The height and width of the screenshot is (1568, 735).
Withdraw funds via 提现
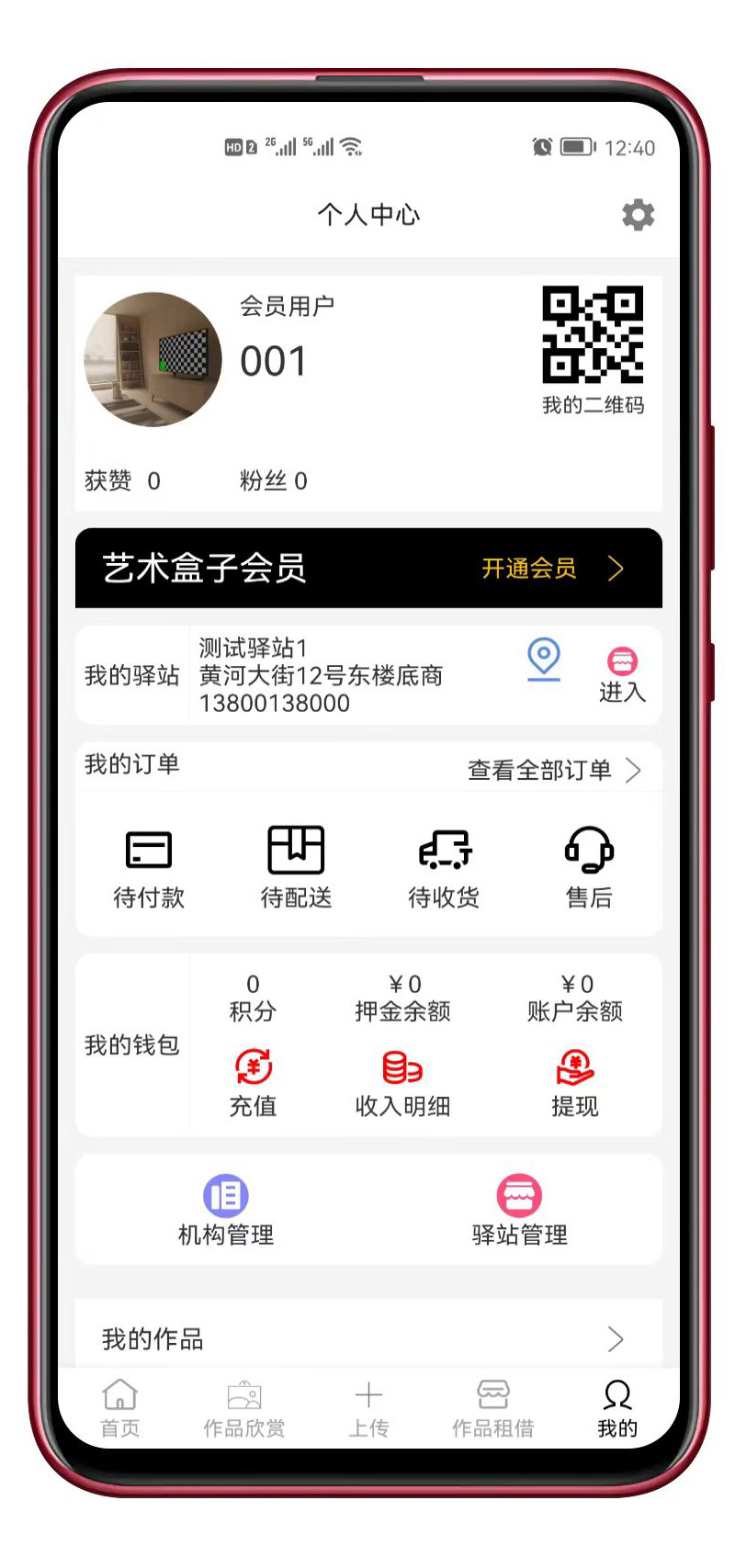pyautogui.click(x=575, y=1084)
